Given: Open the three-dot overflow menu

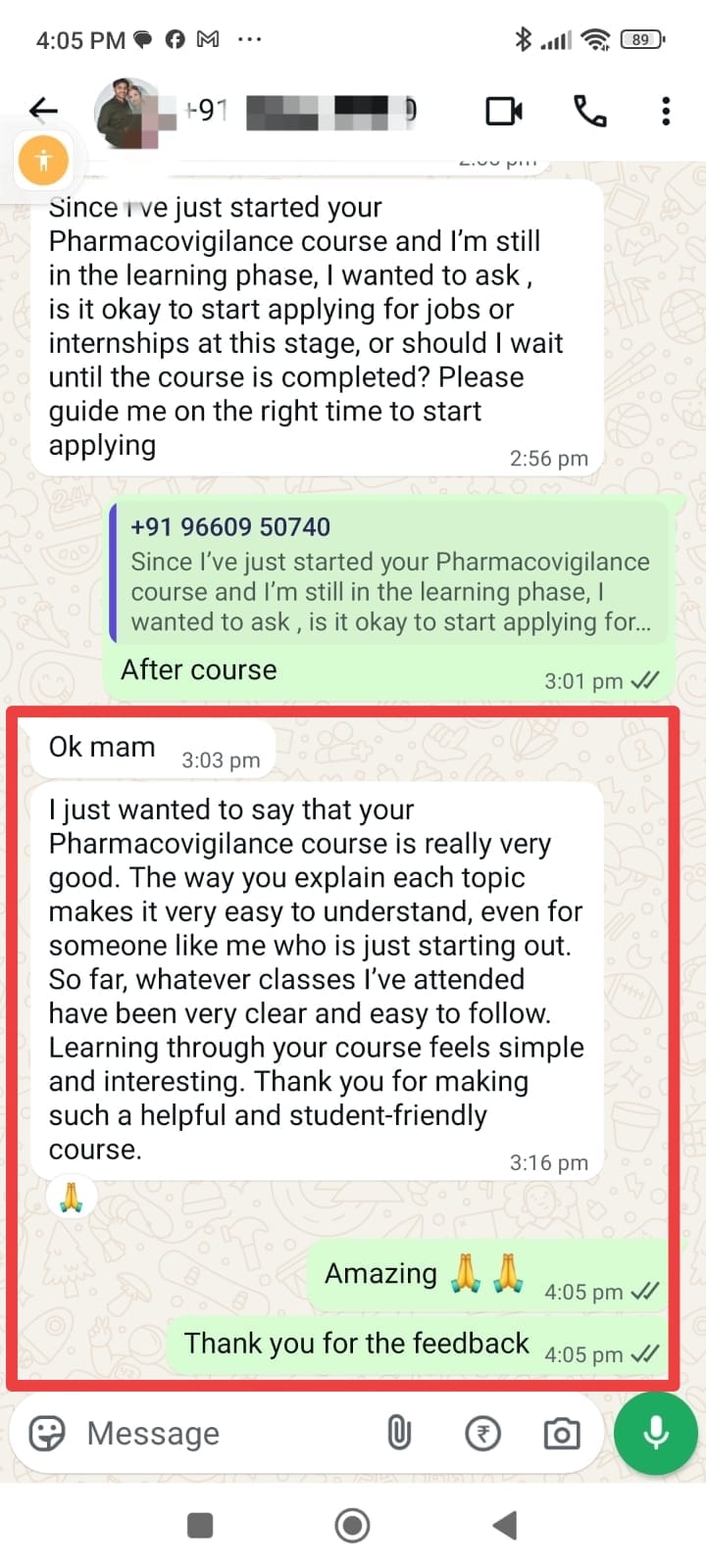Looking at the screenshot, I should 666,111.
